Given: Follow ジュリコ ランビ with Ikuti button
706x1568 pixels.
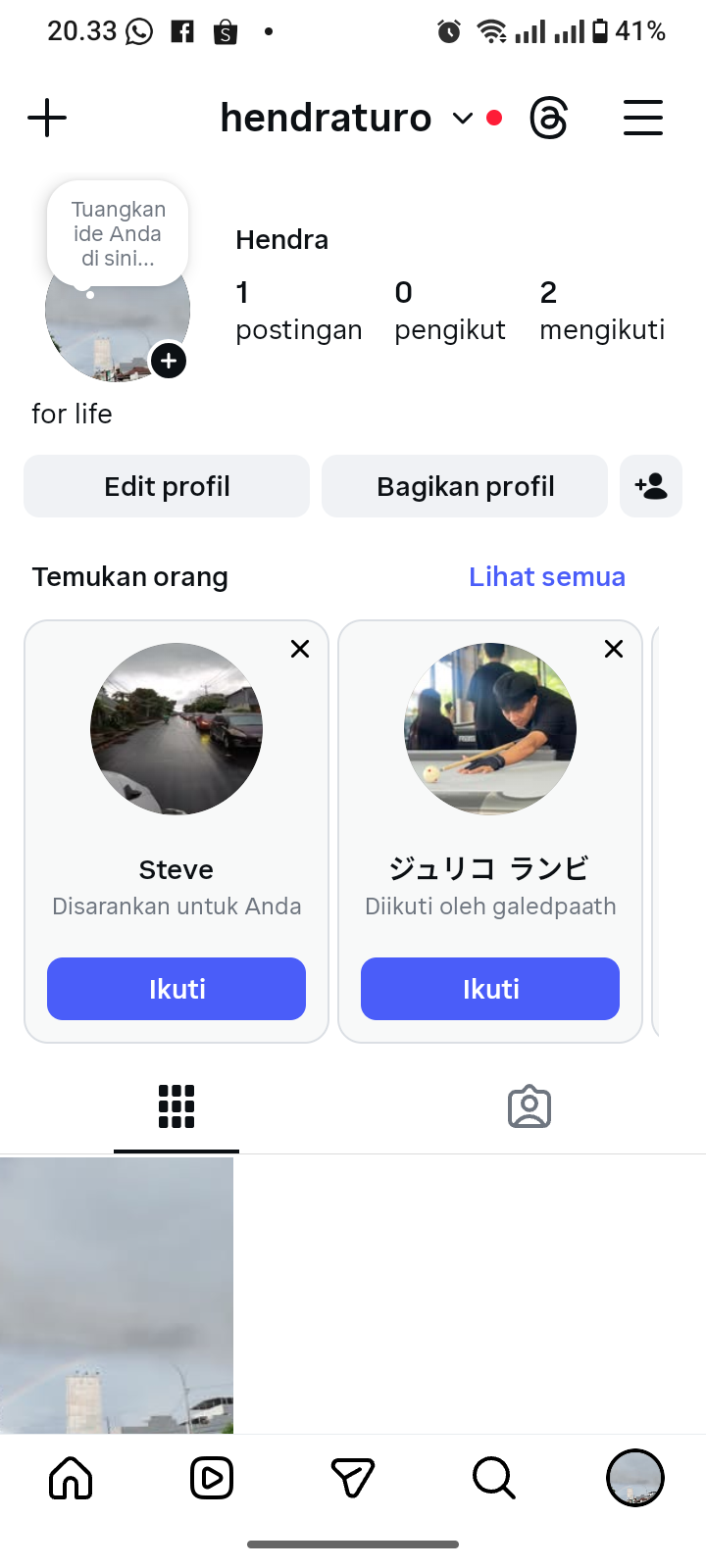Looking at the screenshot, I should [x=490, y=989].
